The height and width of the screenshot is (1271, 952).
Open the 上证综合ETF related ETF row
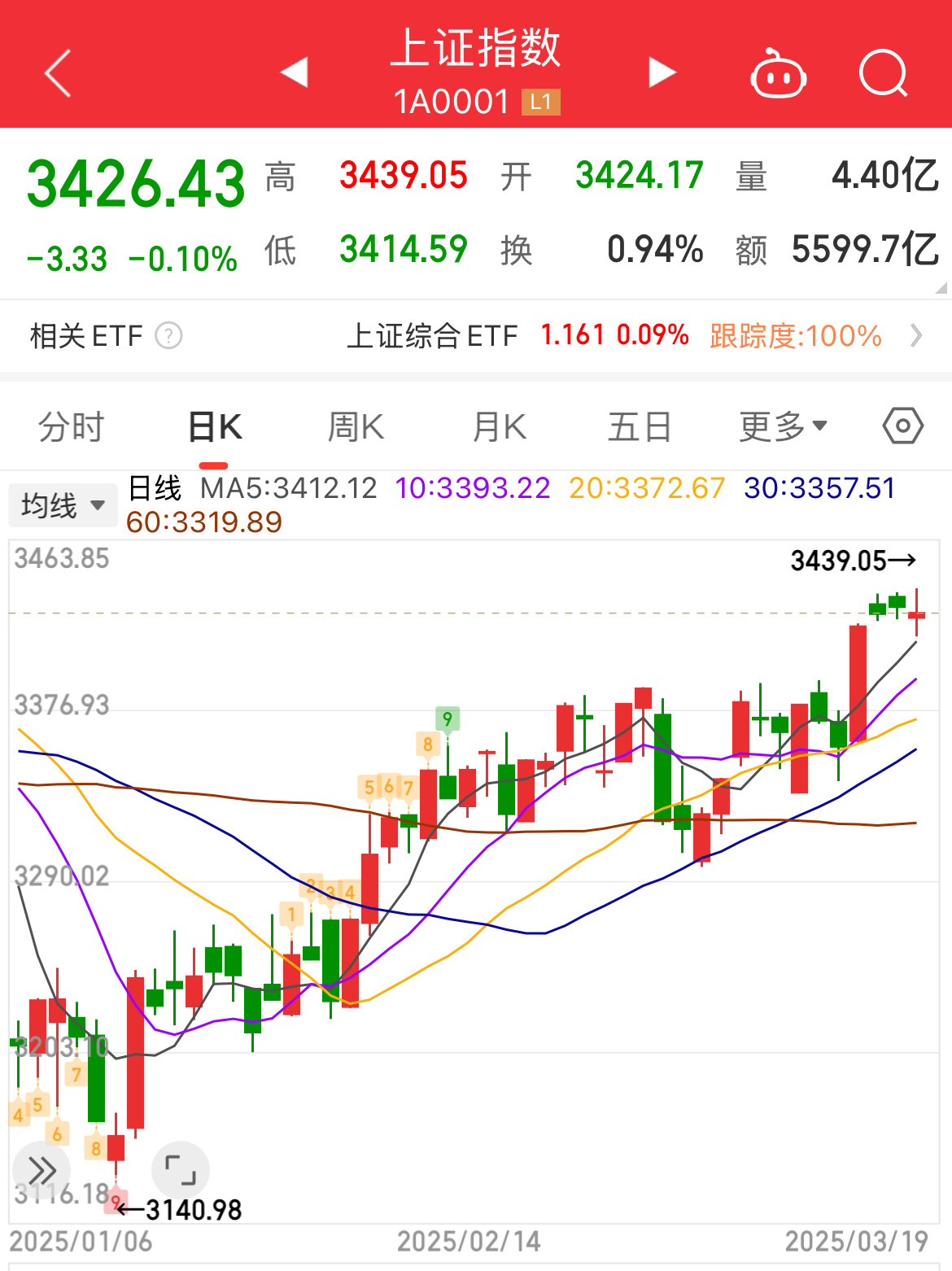point(635,335)
